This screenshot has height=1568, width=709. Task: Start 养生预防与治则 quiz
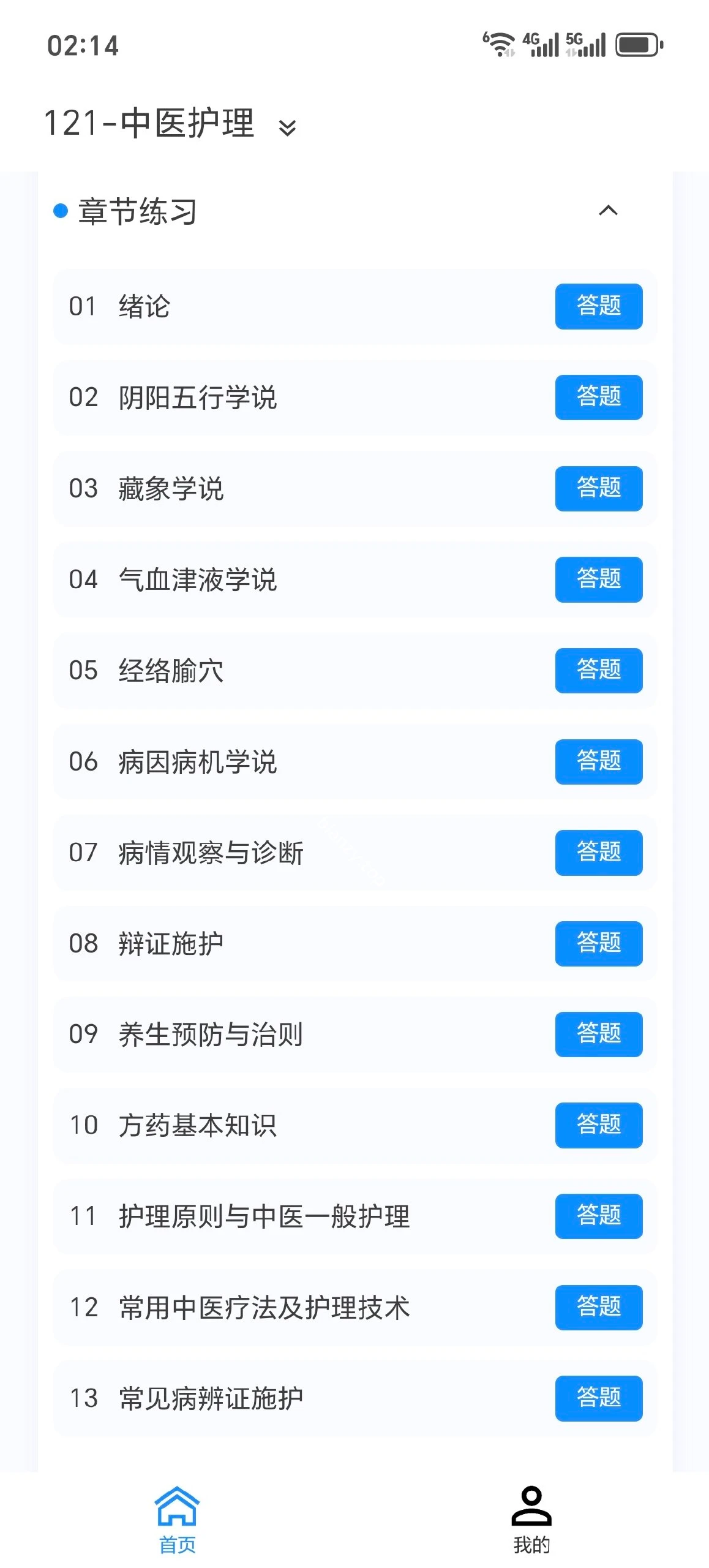(598, 1035)
